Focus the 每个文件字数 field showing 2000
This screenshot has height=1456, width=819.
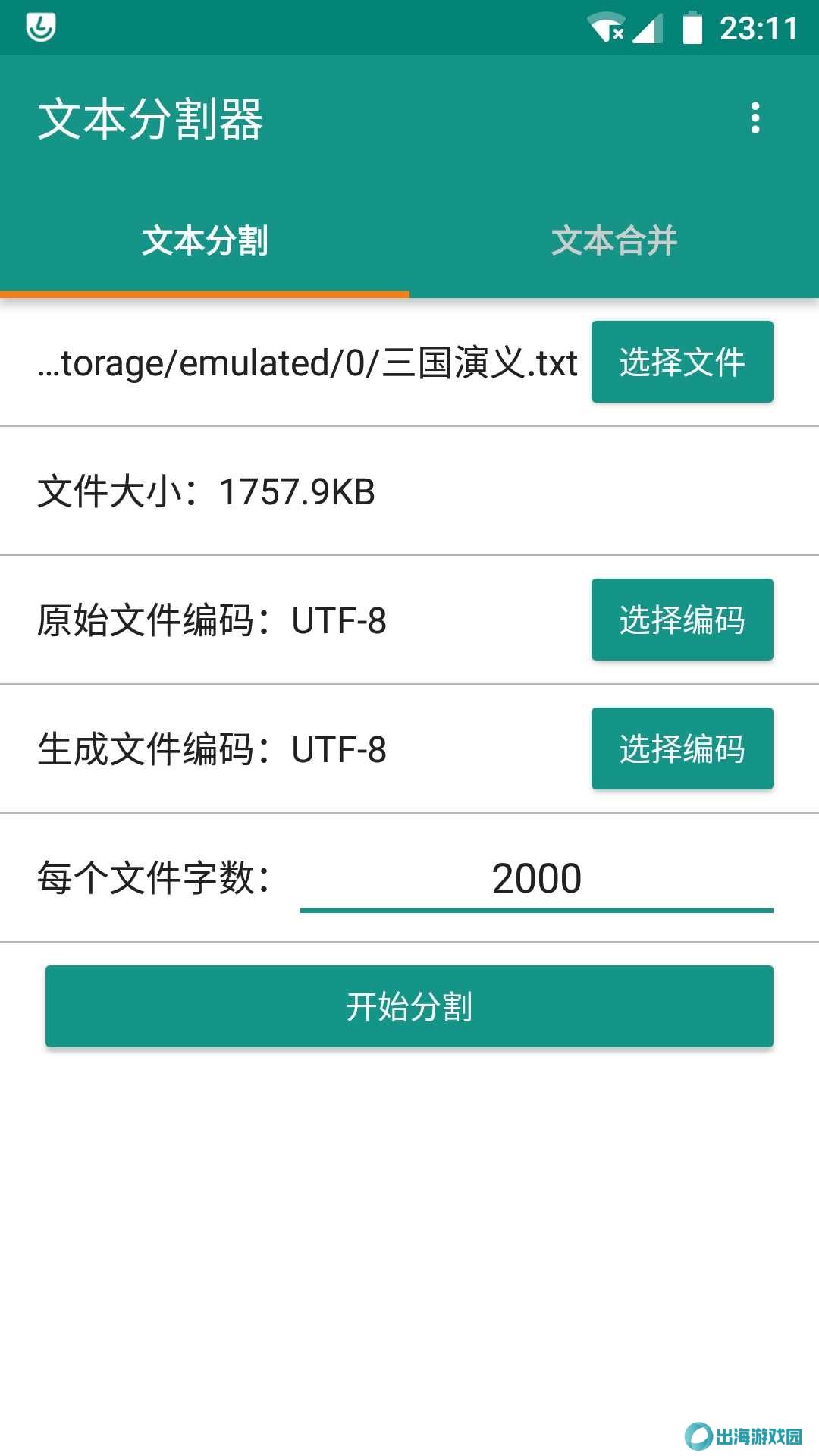(x=537, y=878)
